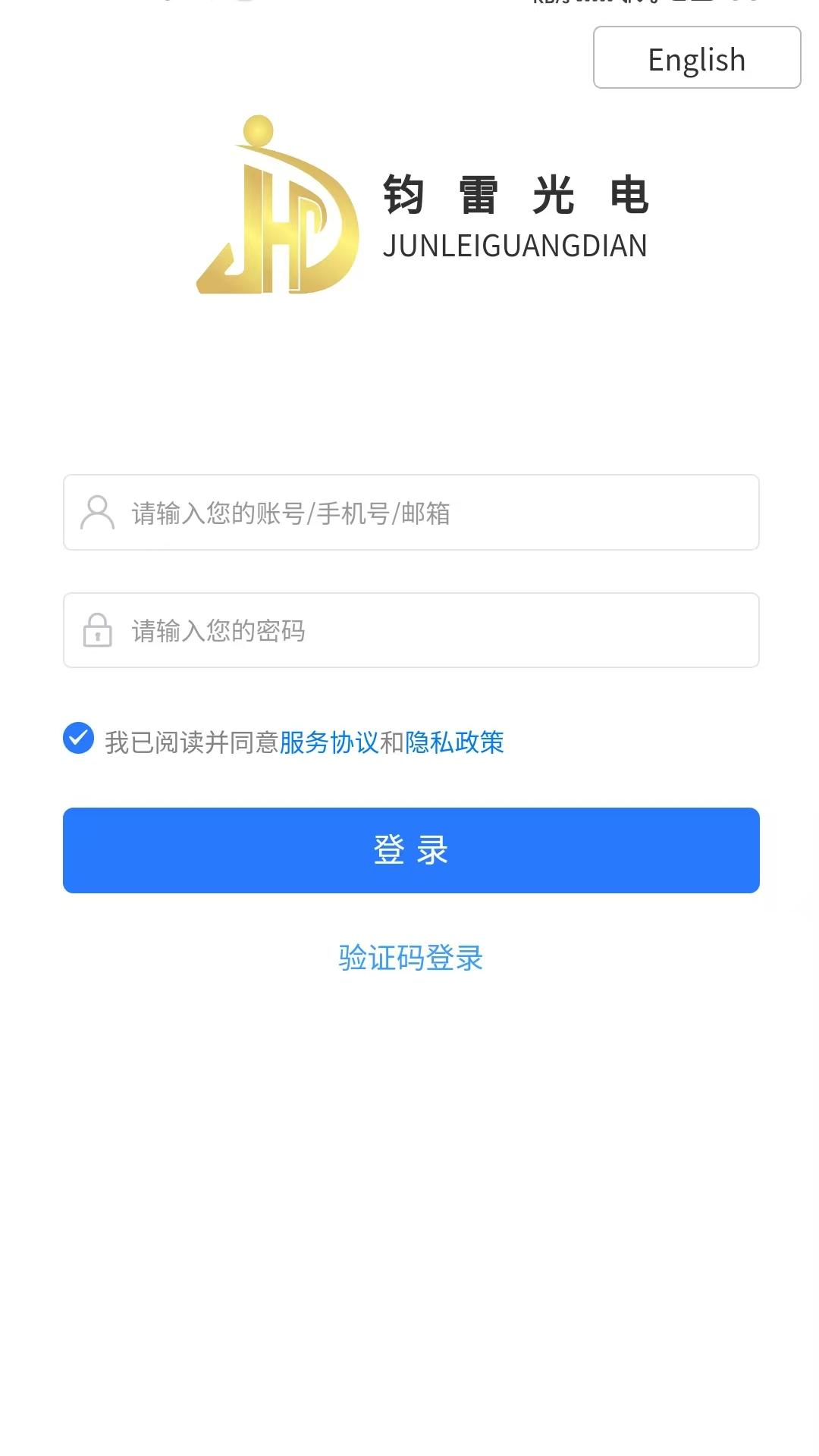Click the padlock icon in password field
The image size is (819, 1456).
(96, 631)
